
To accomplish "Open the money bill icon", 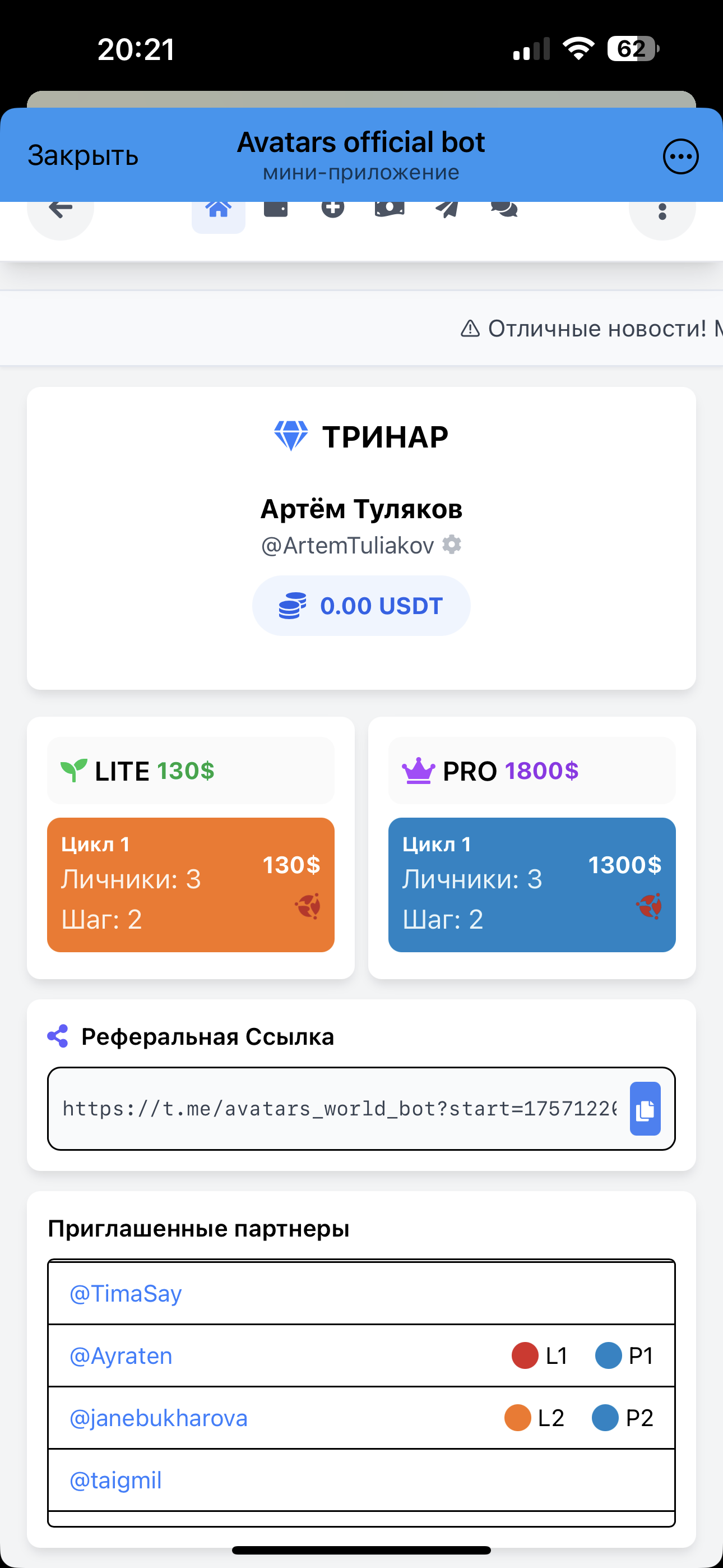I will pyautogui.click(x=390, y=209).
